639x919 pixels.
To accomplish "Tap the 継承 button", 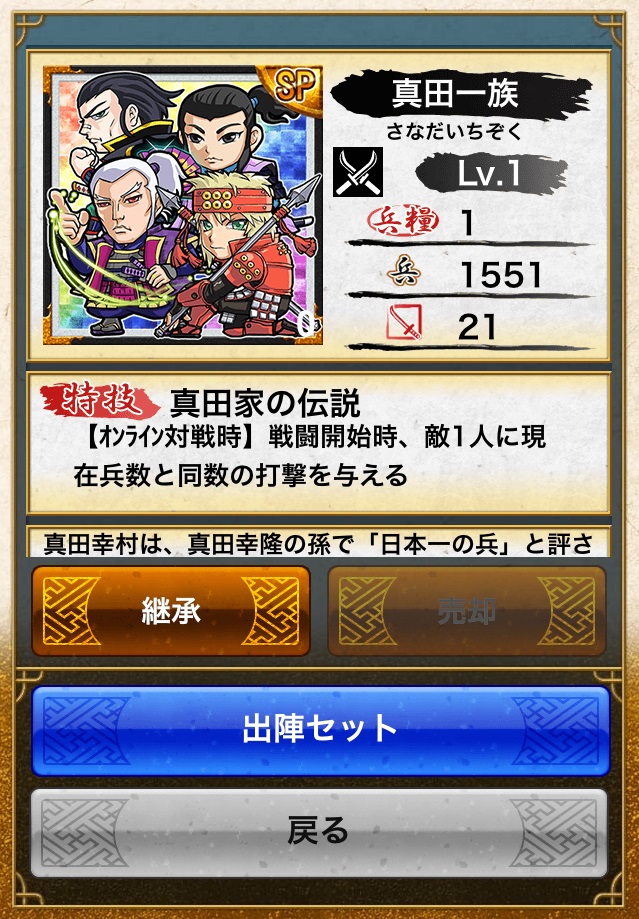I will (x=170, y=611).
